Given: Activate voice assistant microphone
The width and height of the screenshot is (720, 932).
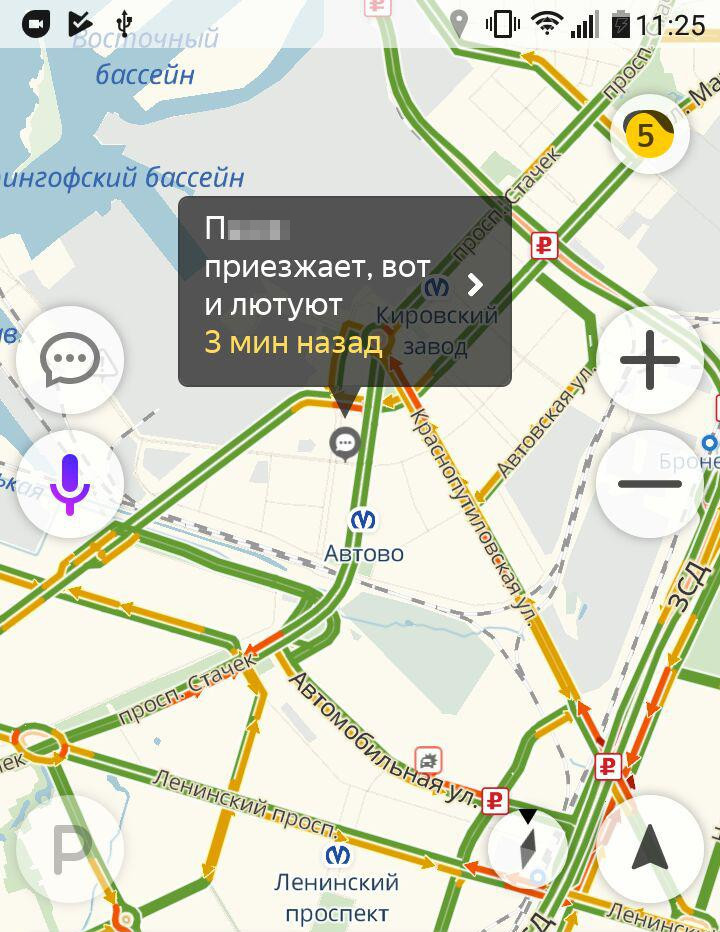Looking at the screenshot, I should [x=70, y=485].
